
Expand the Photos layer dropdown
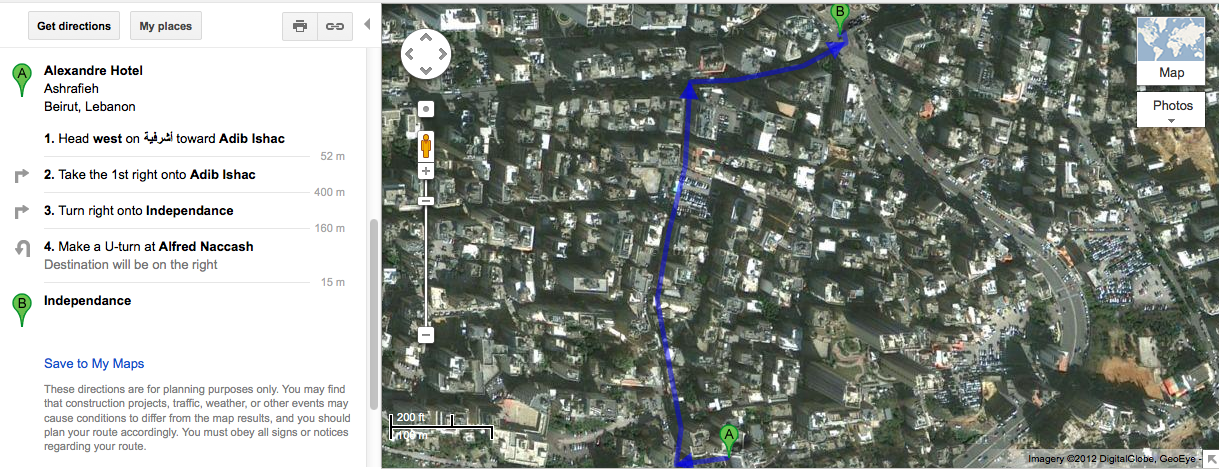pos(1172,111)
